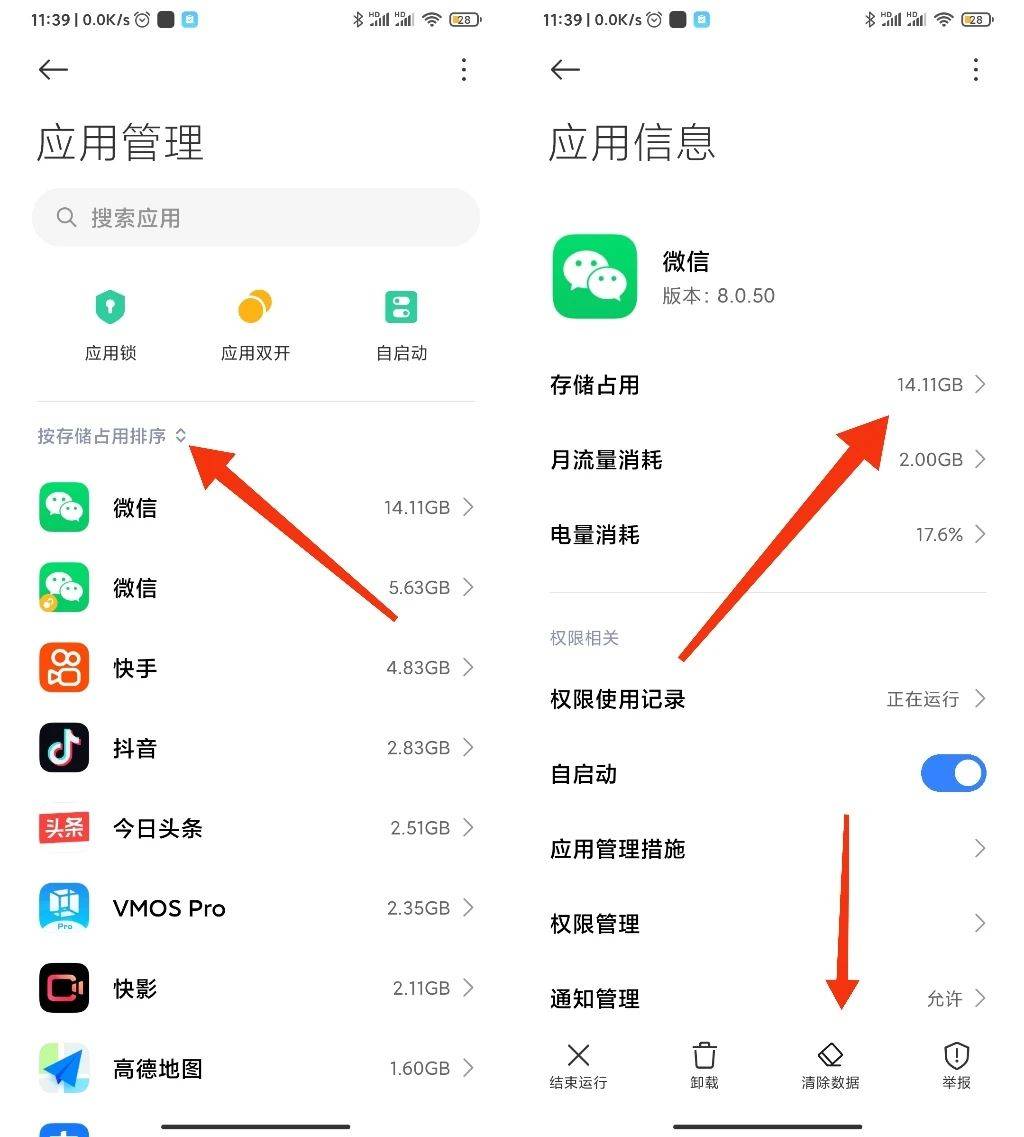Screen dimensions: 1024x1137
Task: Open 权限使用记录
Action: [x=768, y=699]
